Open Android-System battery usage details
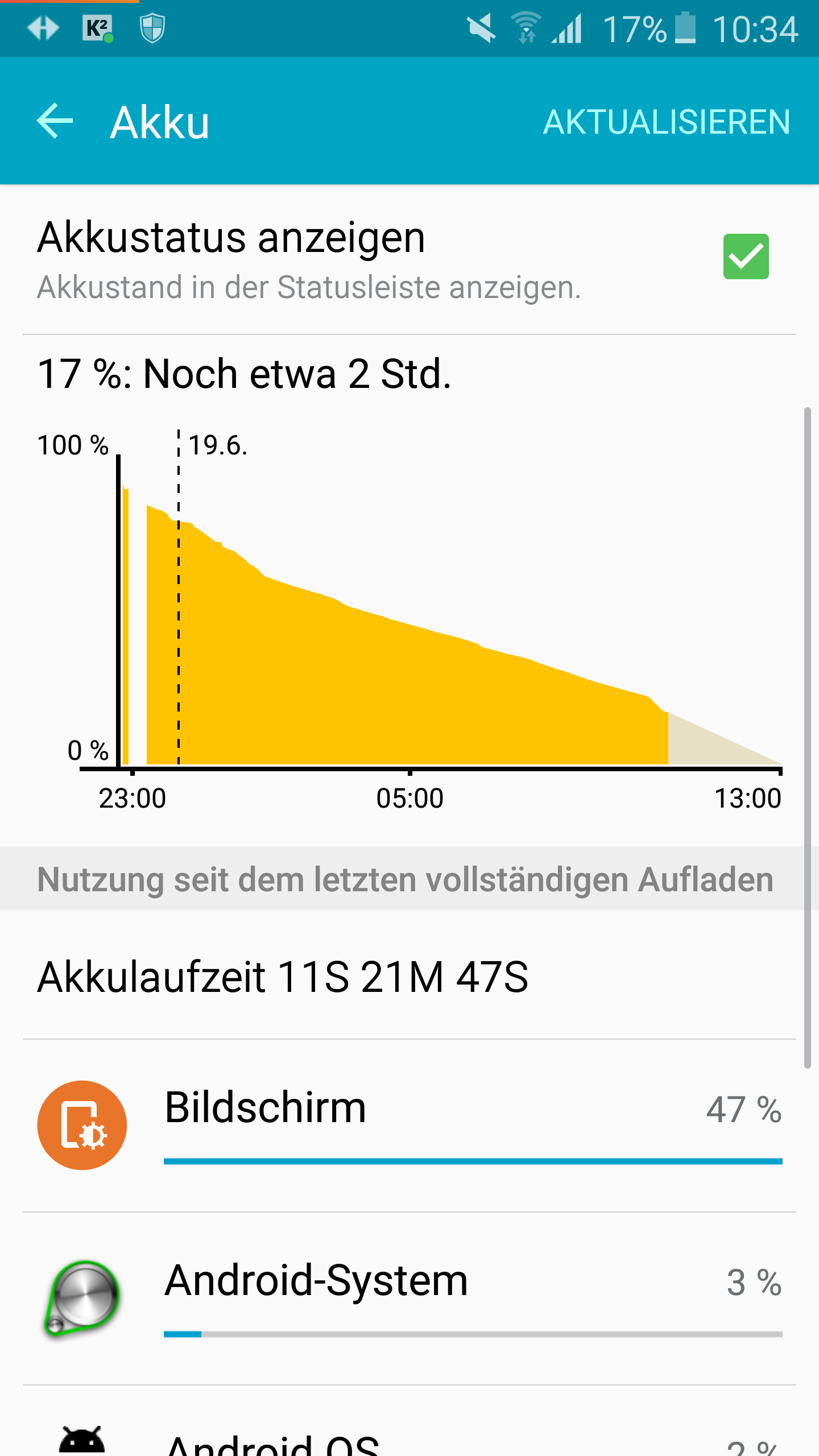Screen dimensions: 819x1456 (x=409, y=1298)
